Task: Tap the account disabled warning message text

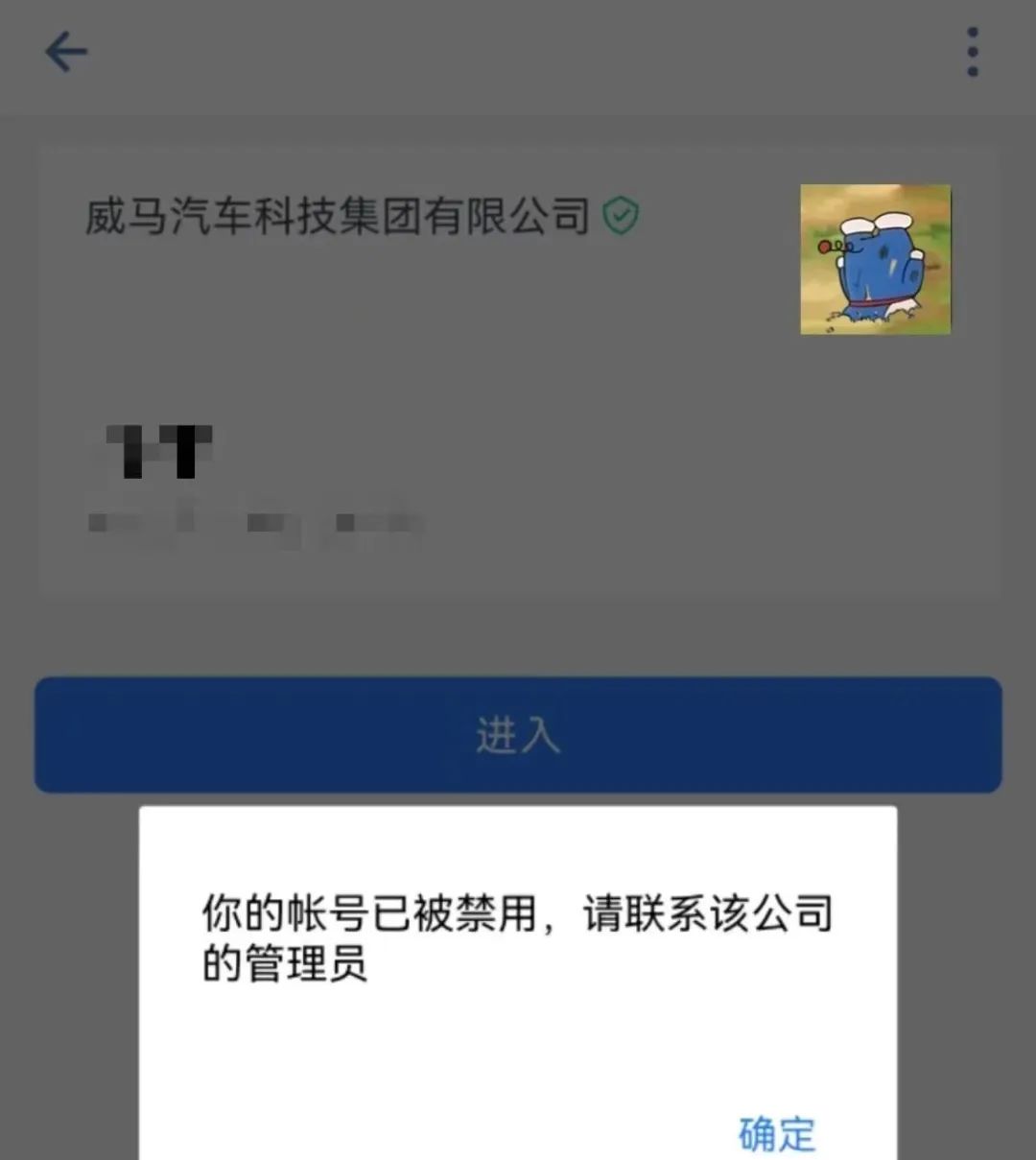Action: [518, 935]
